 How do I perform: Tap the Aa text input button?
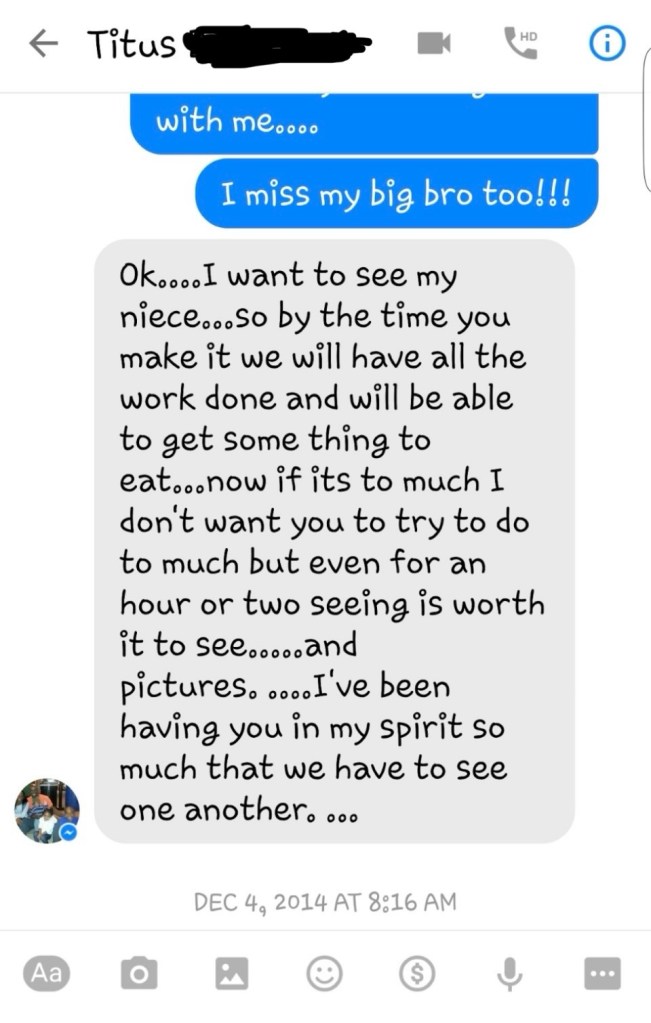(x=46, y=973)
